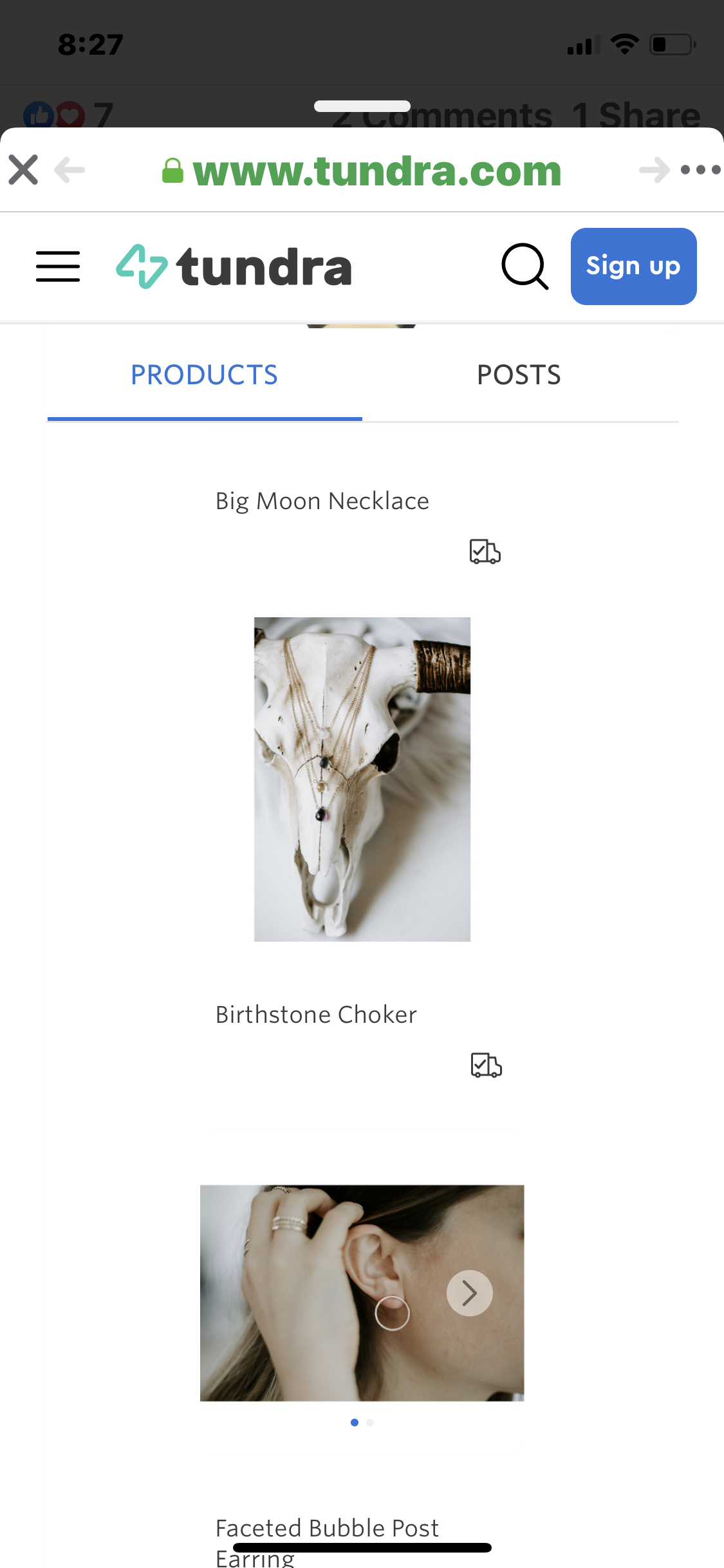The width and height of the screenshot is (724, 1568).
Task: Open the Birthstone Choker product
Action: [x=316, y=1014]
